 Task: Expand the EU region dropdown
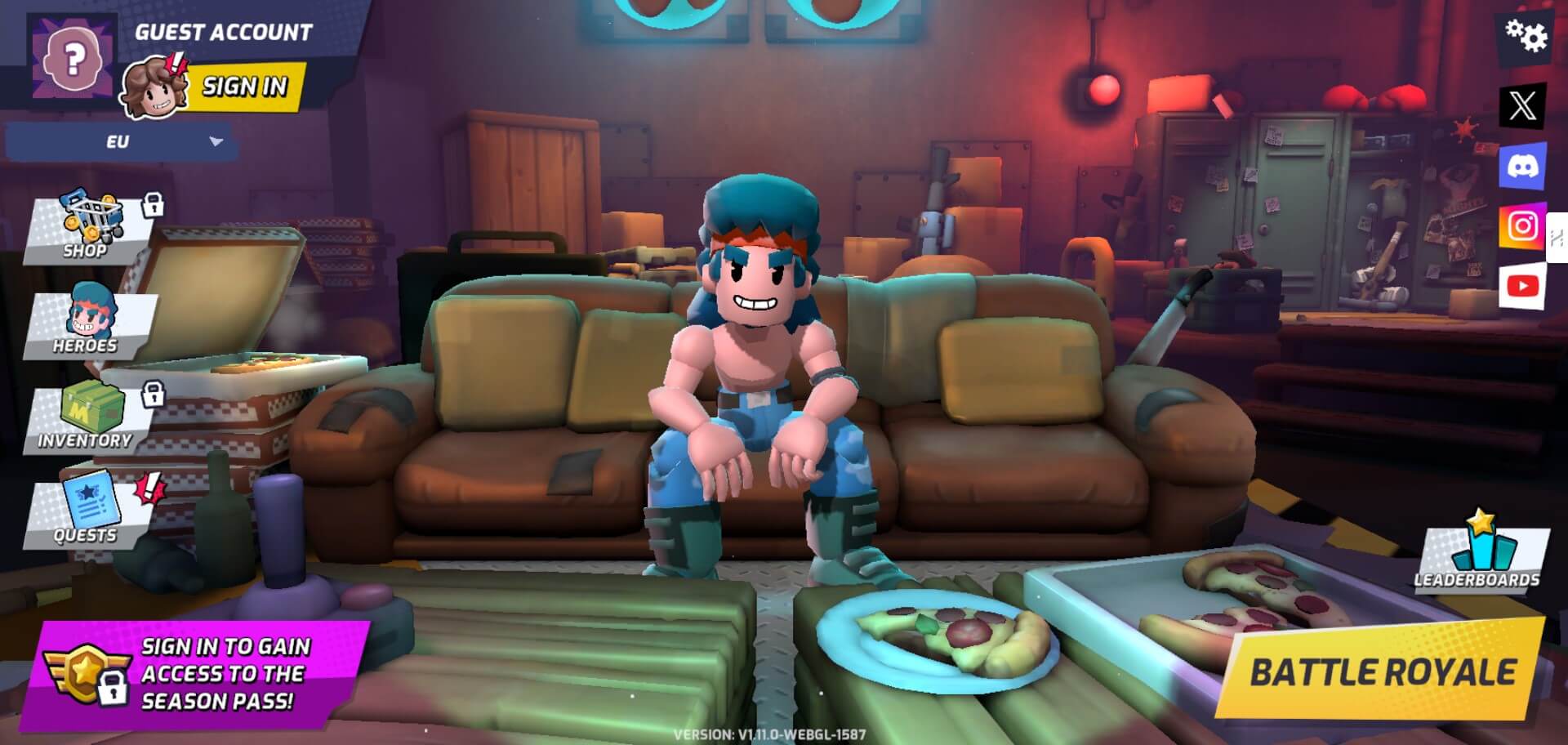[x=121, y=142]
